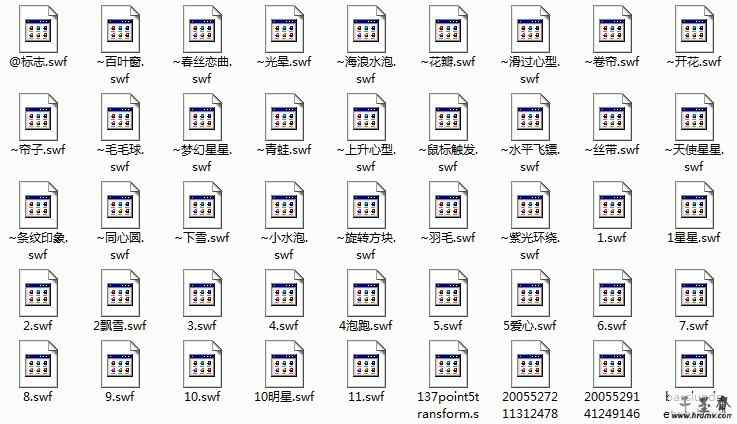
Task: Open ~旋转方块.swf file
Action: coord(366,204)
